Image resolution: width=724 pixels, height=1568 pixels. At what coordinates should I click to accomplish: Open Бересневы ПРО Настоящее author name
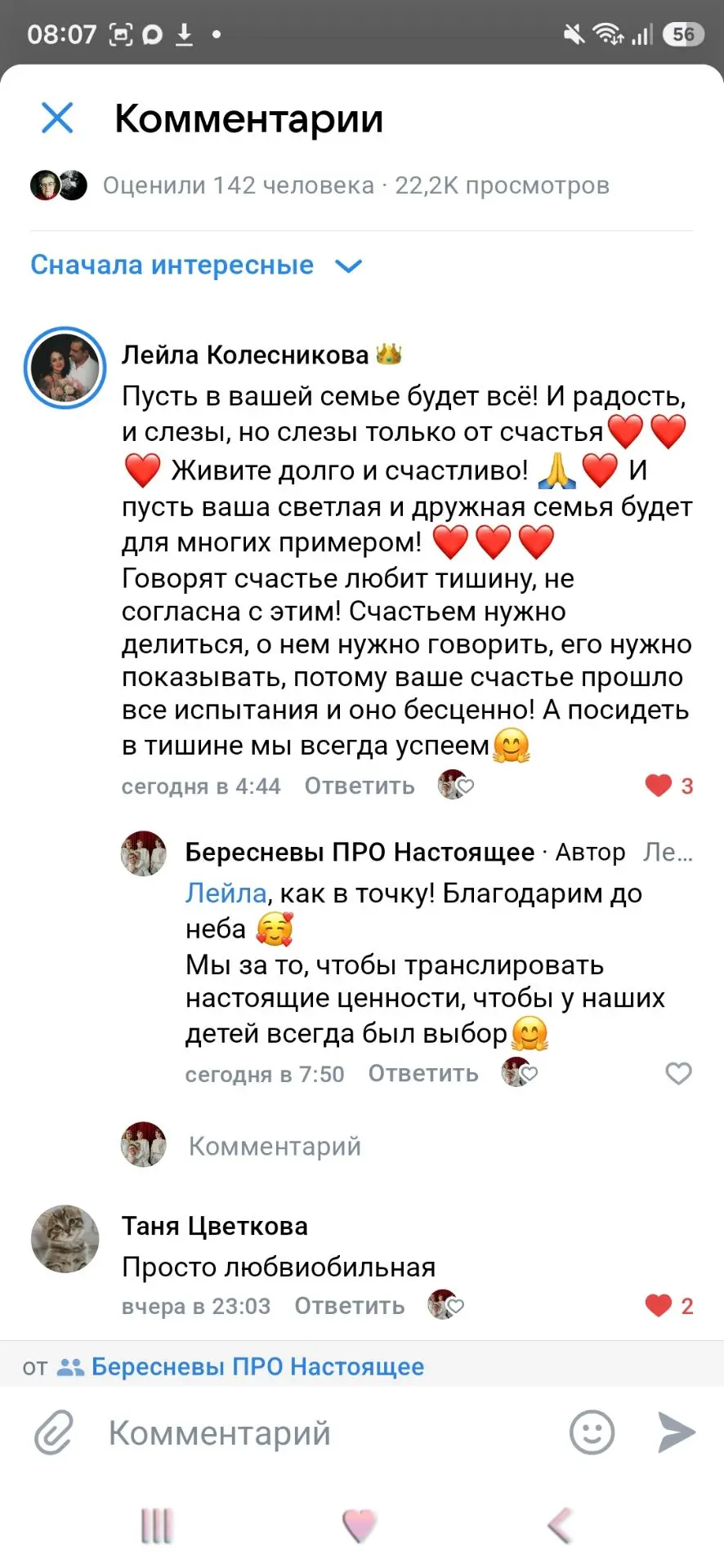(x=360, y=852)
